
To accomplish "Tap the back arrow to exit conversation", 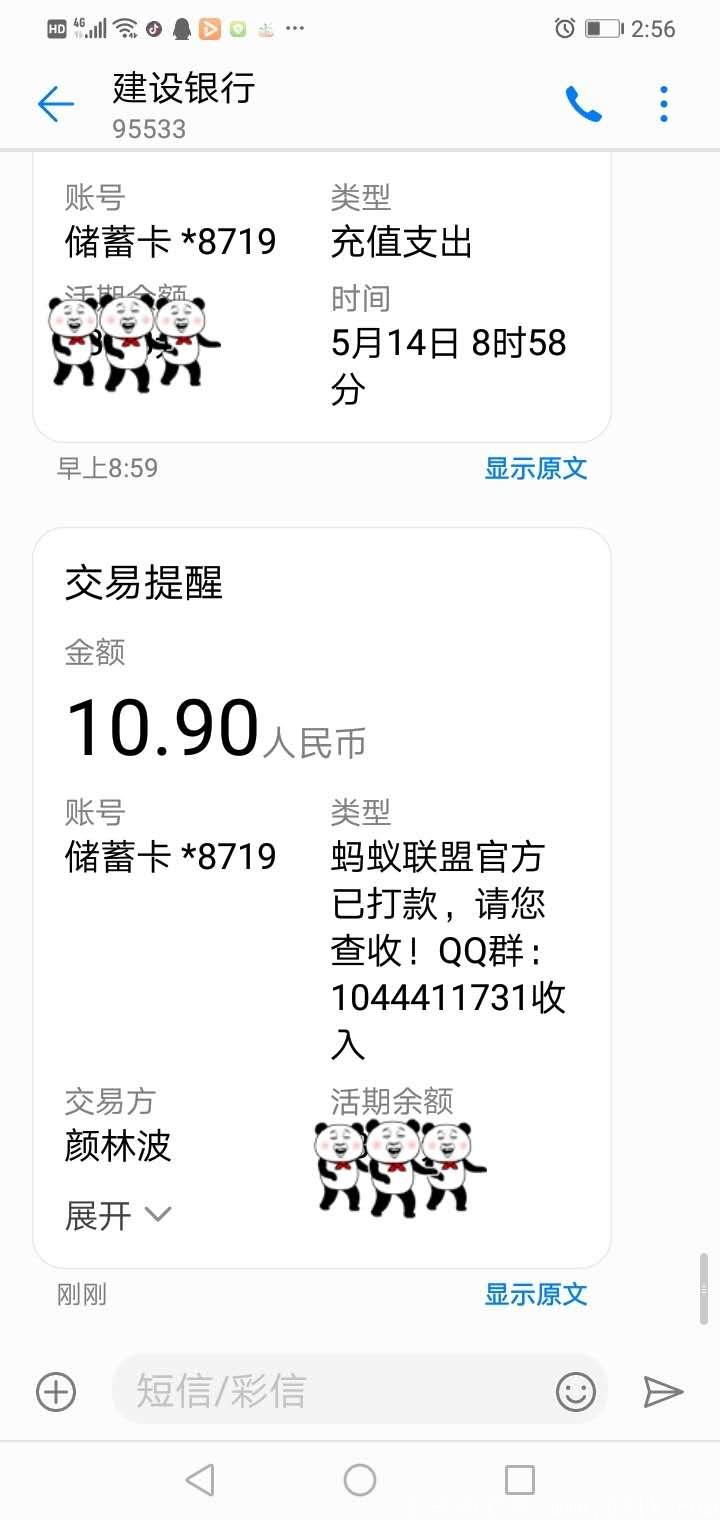I will (x=55, y=103).
